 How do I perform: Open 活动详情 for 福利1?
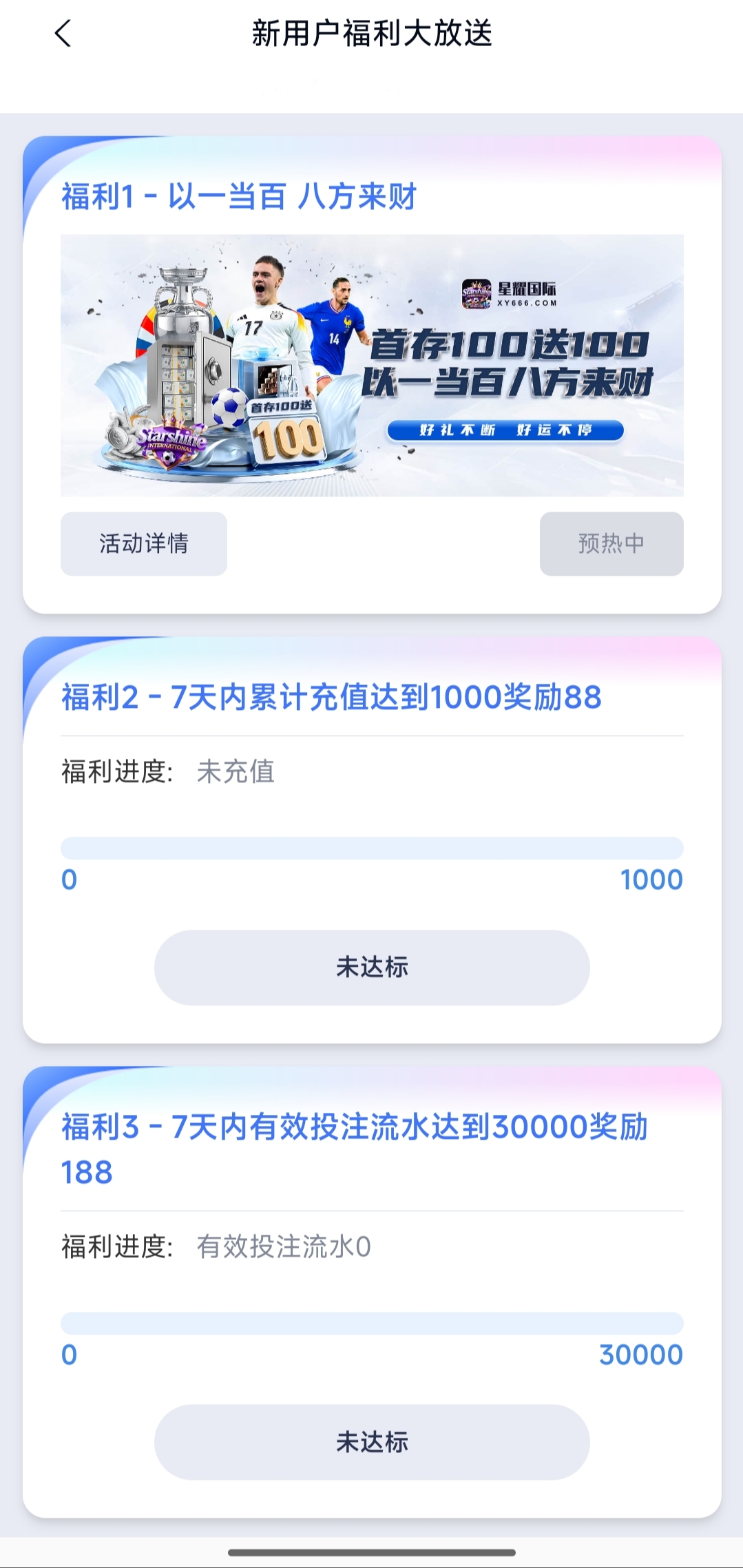(144, 543)
